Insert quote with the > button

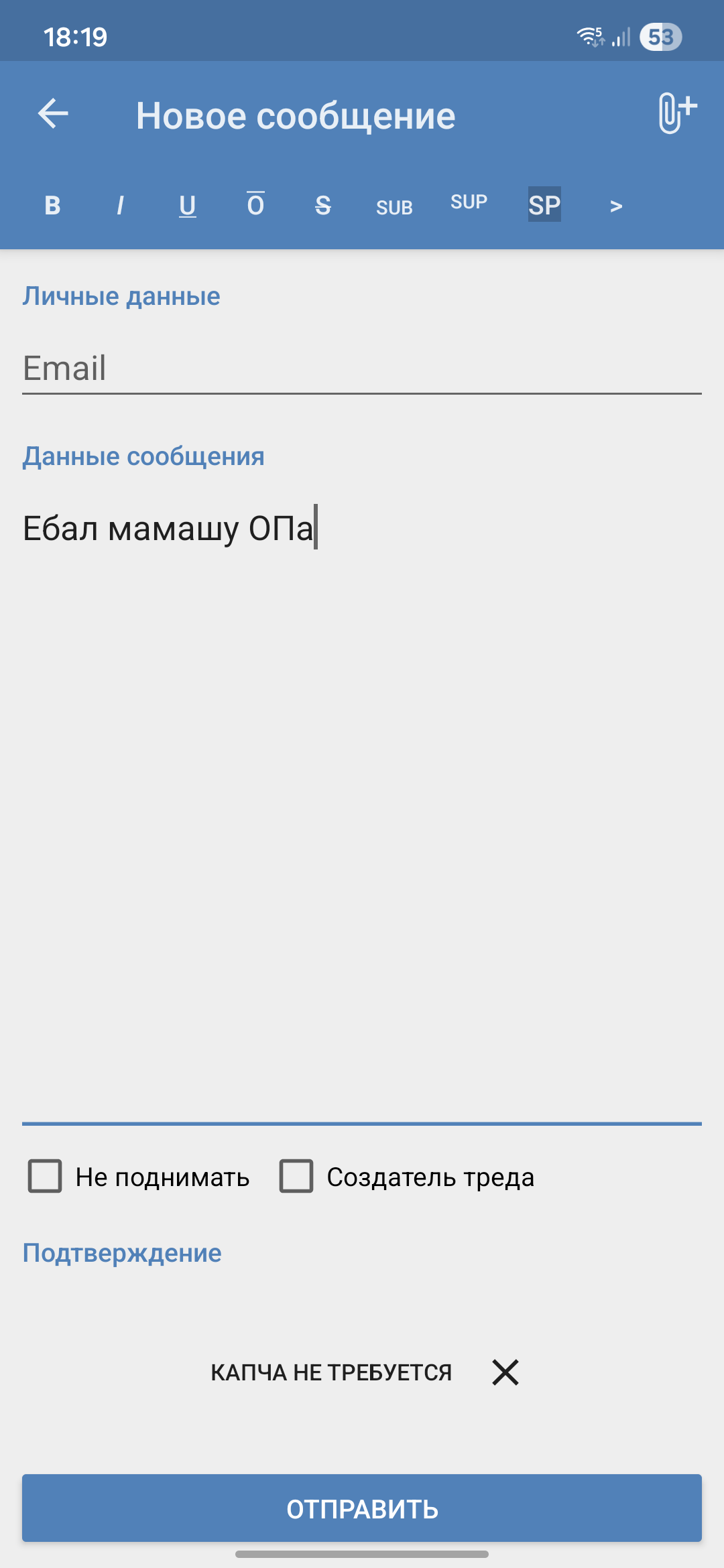[616, 206]
